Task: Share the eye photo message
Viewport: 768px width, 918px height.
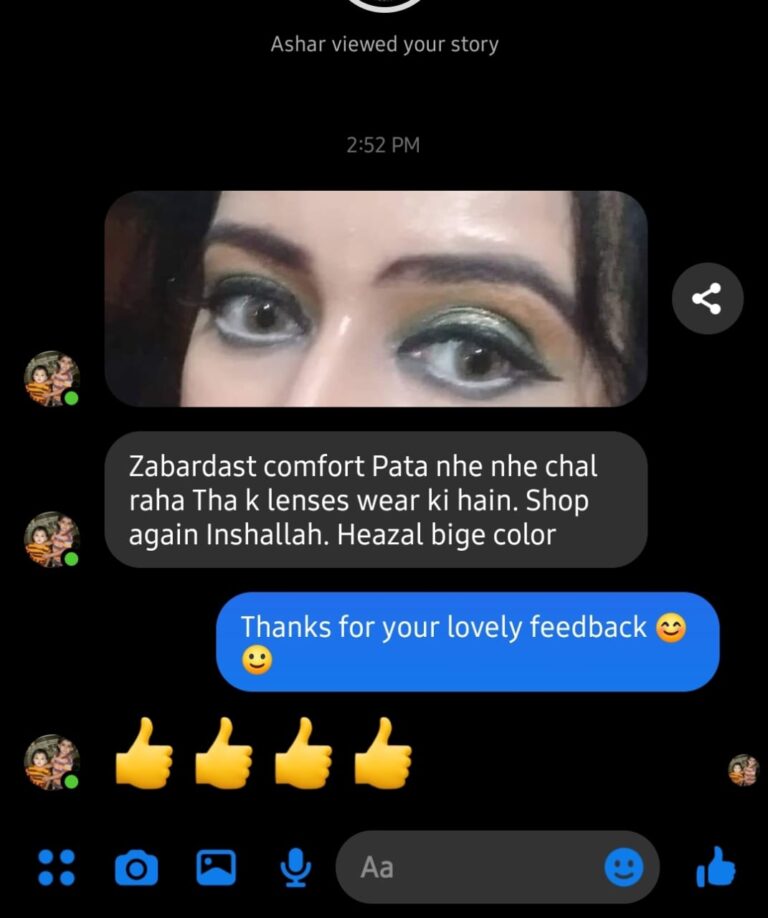Action: click(707, 298)
